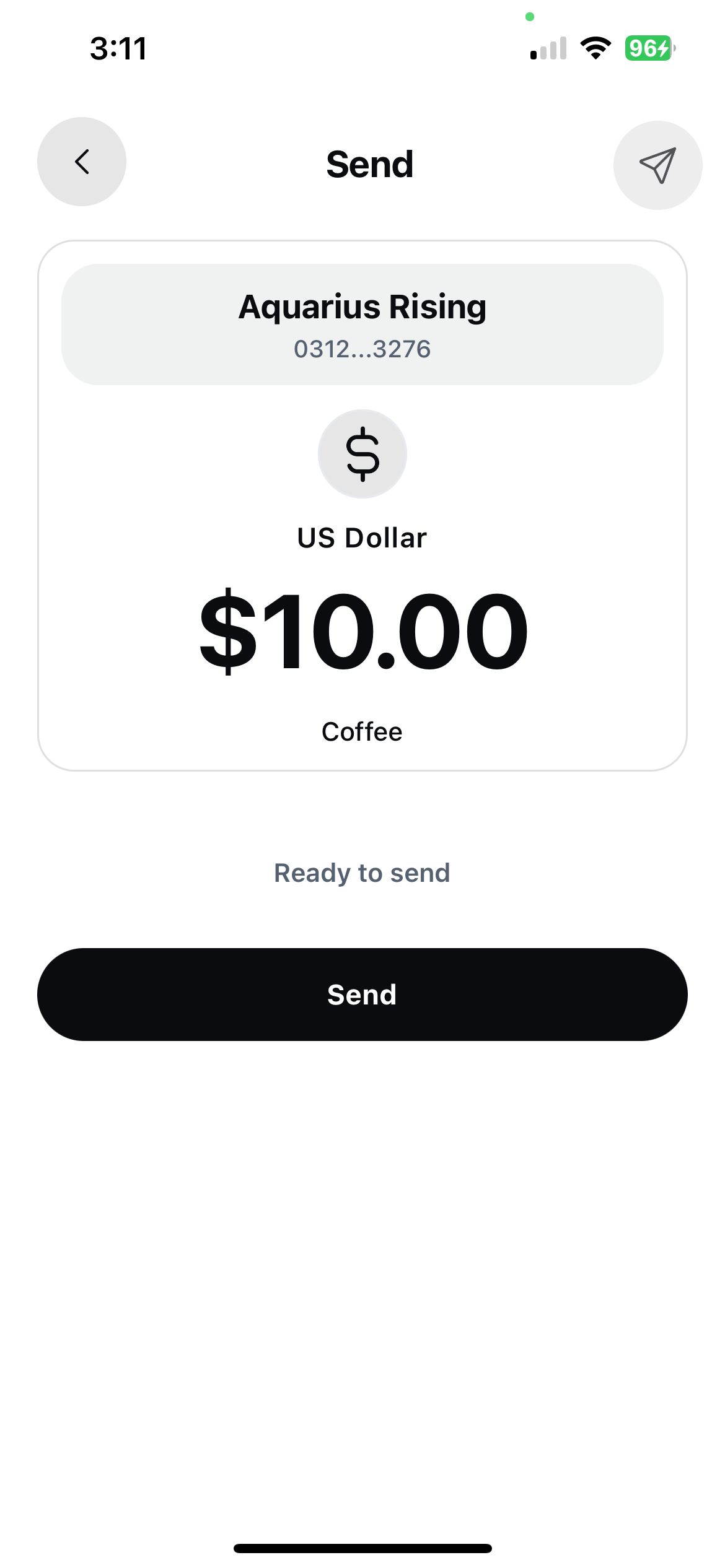Select the circular US Dollar badge
The height and width of the screenshot is (1568, 725).
362,454
